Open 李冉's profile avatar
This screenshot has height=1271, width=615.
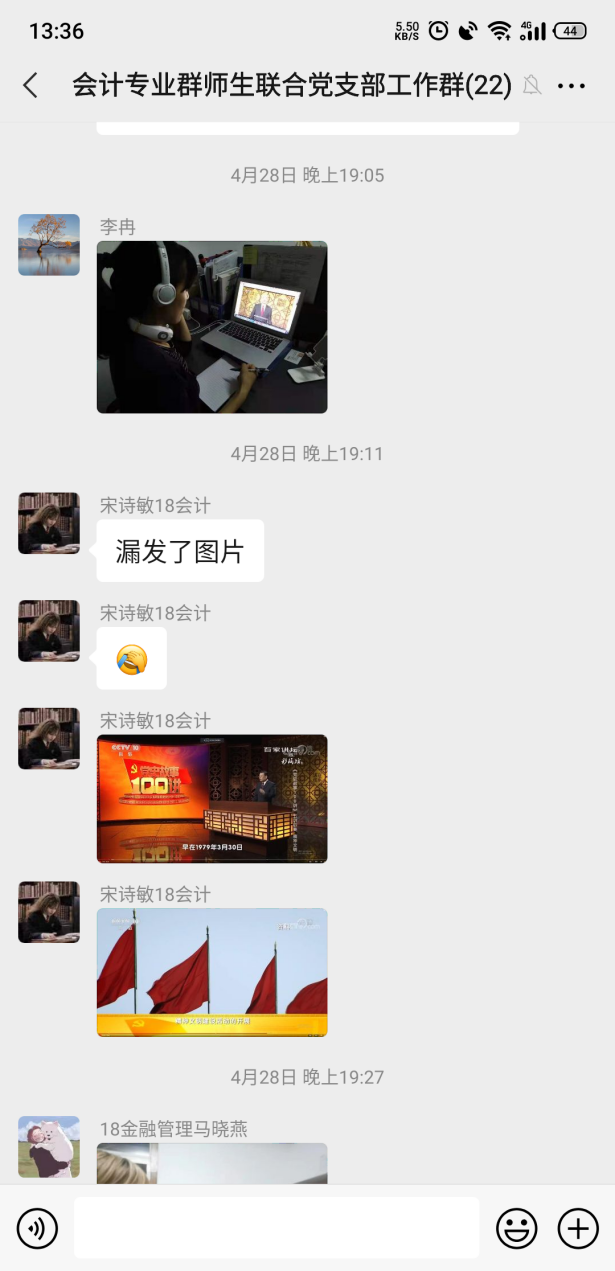[49, 245]
